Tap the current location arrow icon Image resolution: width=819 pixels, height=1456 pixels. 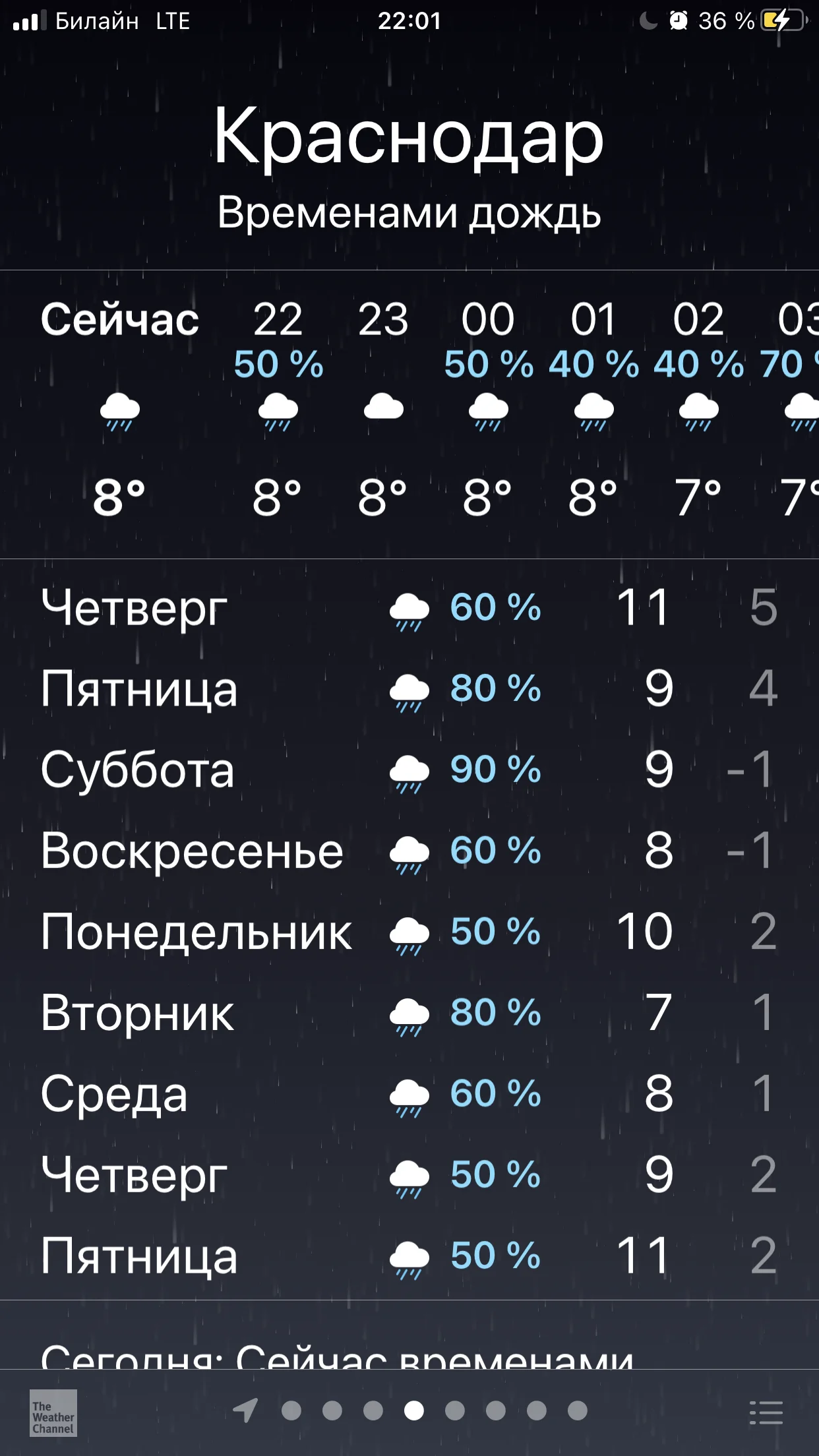pyautogui.click(x=245, y=1411)
